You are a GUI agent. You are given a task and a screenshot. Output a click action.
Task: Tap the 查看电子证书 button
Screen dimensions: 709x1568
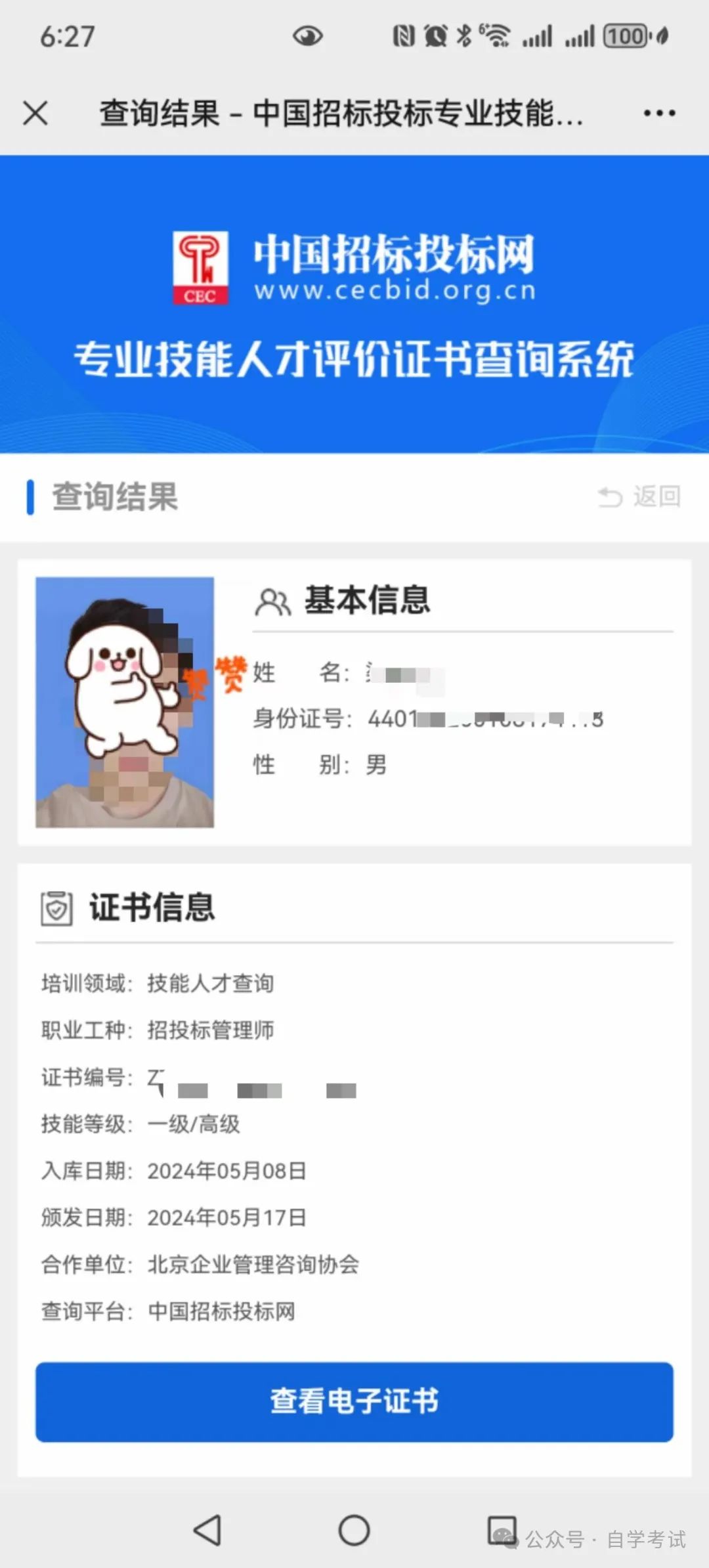point(354,1401)
